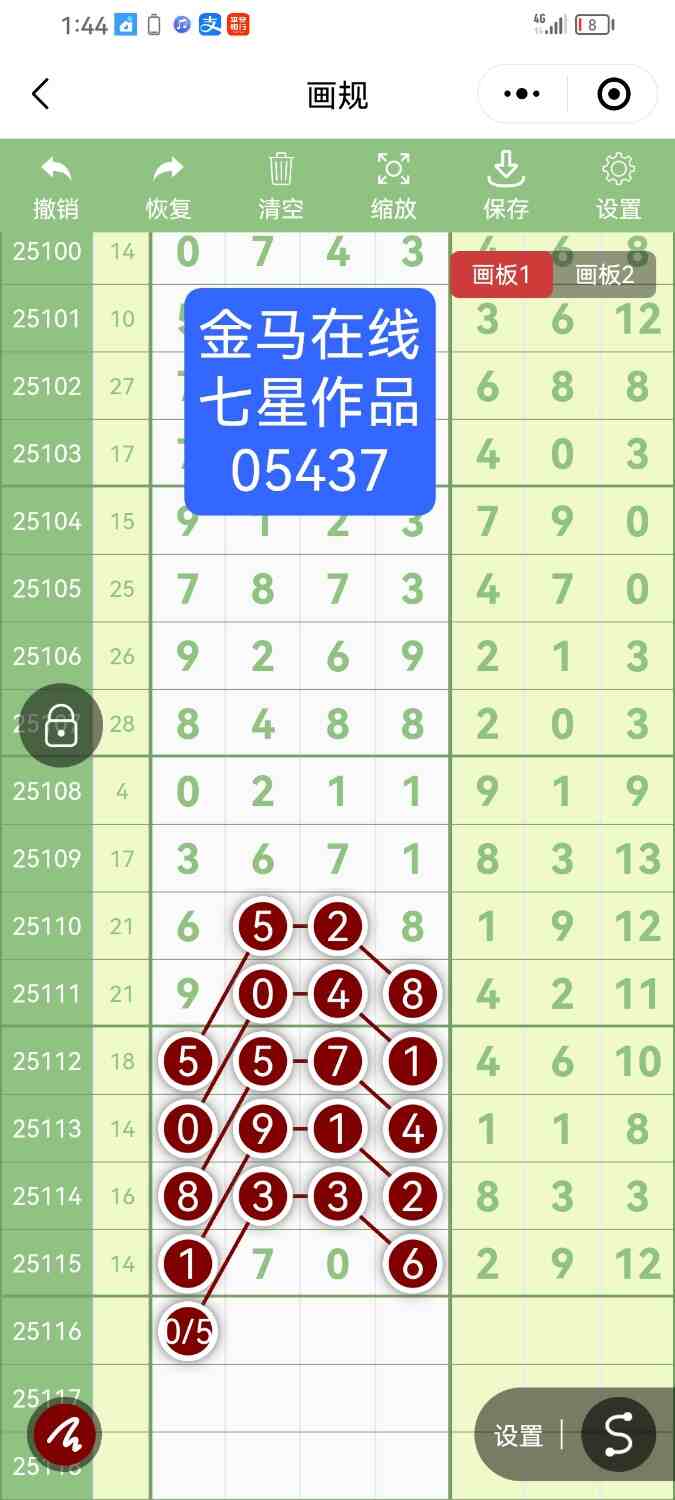Clear the canvas with 清空

(x=281, y=186)
